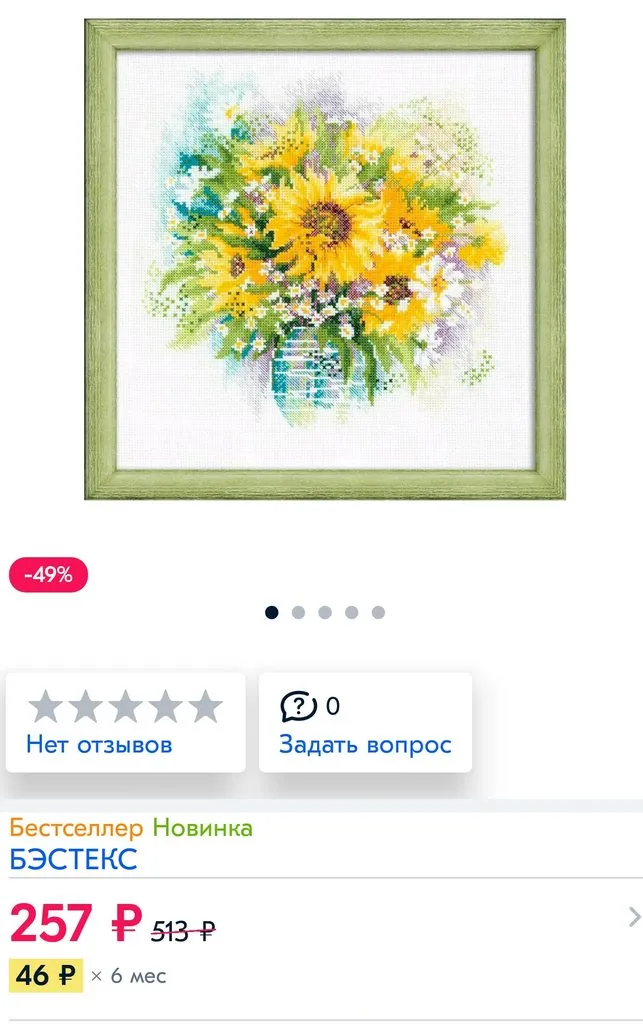Expand price details with the chevron arrow
The height and width of the screenshot is (1024, 643).
pos(633,917)
